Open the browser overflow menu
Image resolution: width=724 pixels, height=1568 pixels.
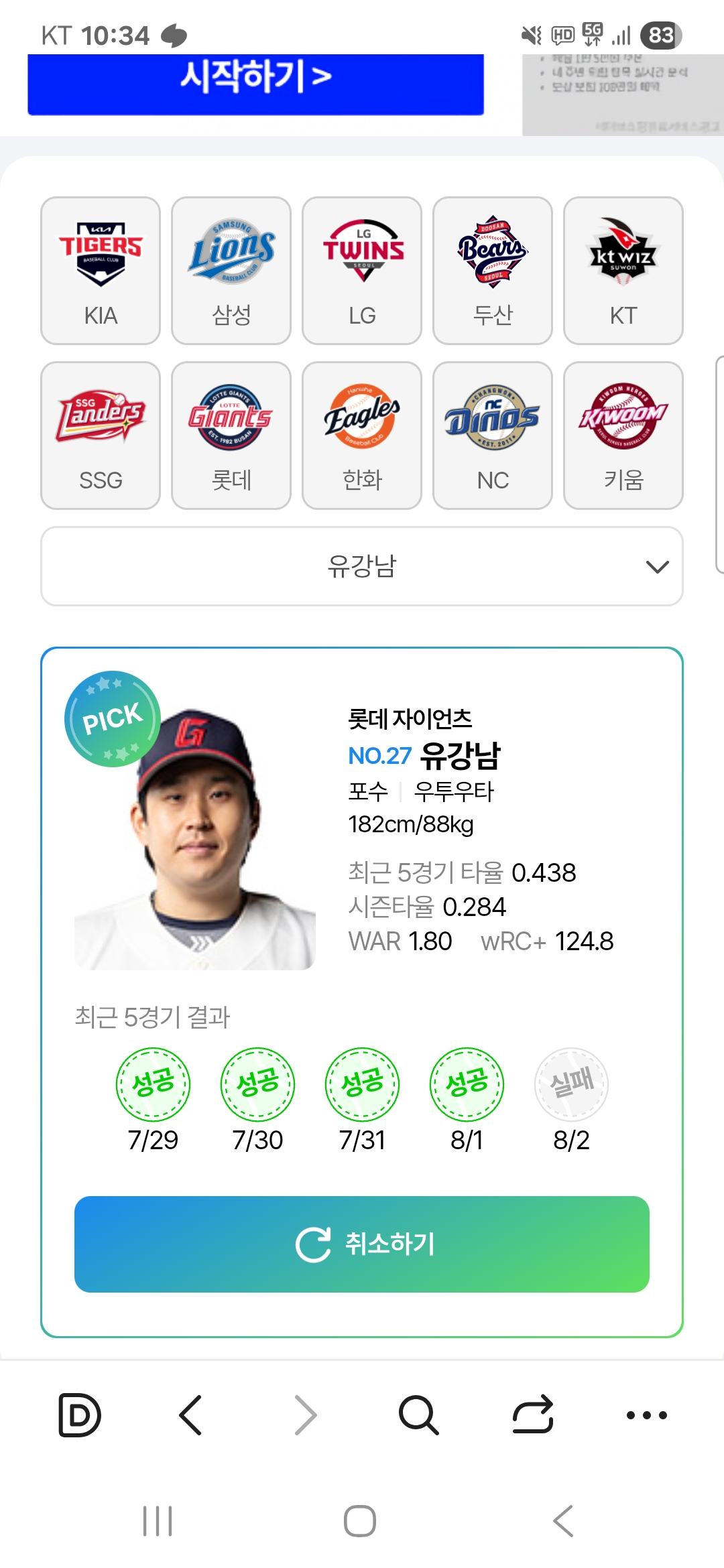click(x=646, y=1415)
